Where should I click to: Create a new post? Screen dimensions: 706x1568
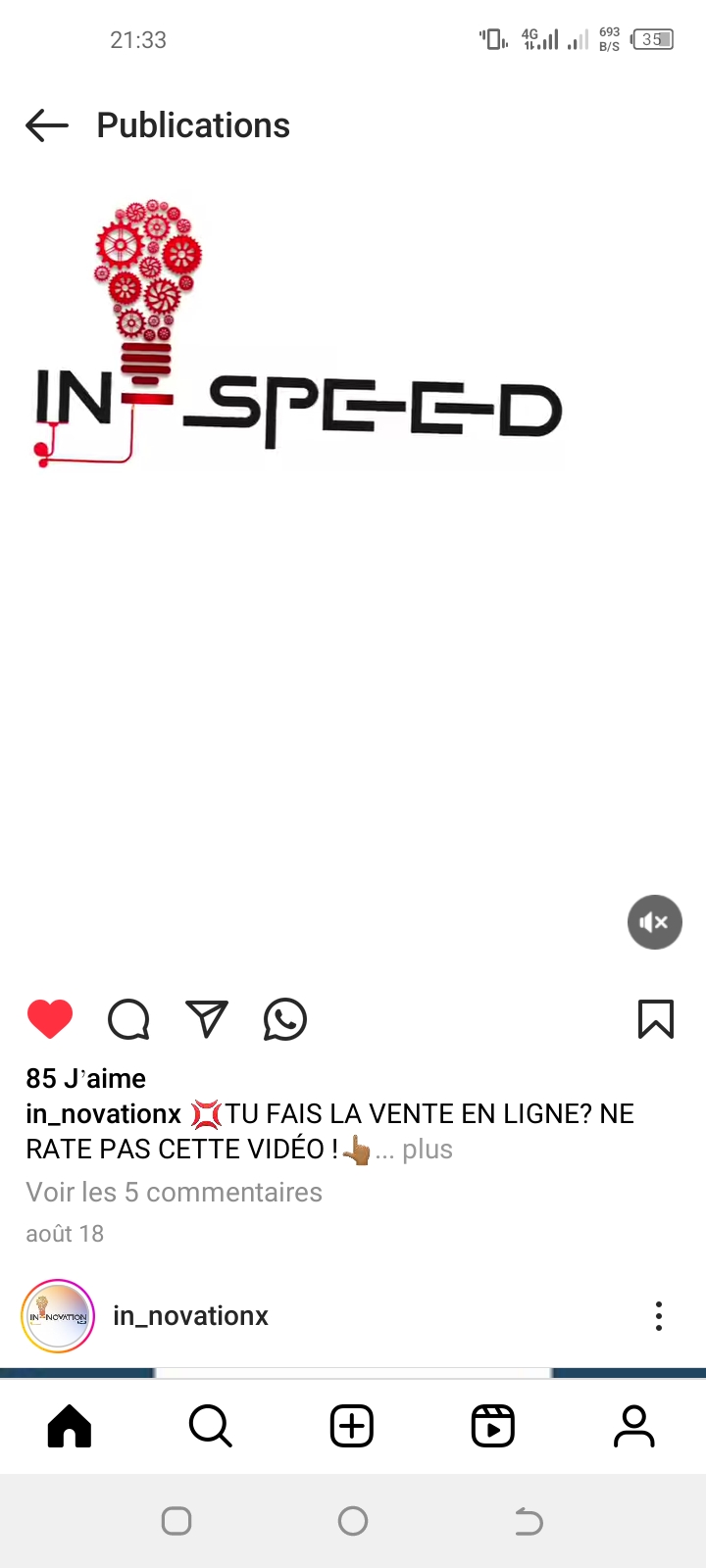(x=352, y=1426)
